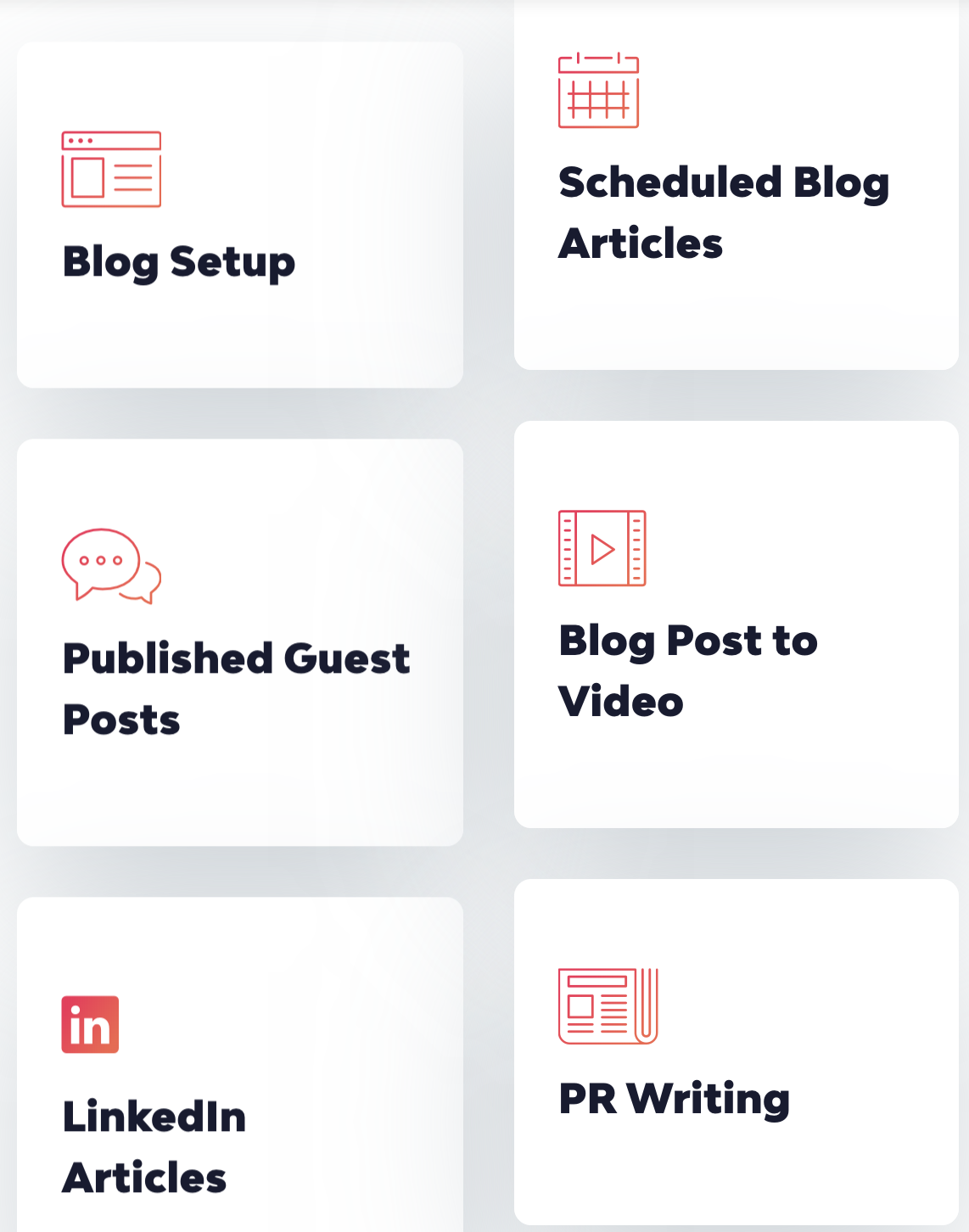This screenshot has width=969, height=1232.
Task: View the Blog Post to Video card
Action: 736,624
